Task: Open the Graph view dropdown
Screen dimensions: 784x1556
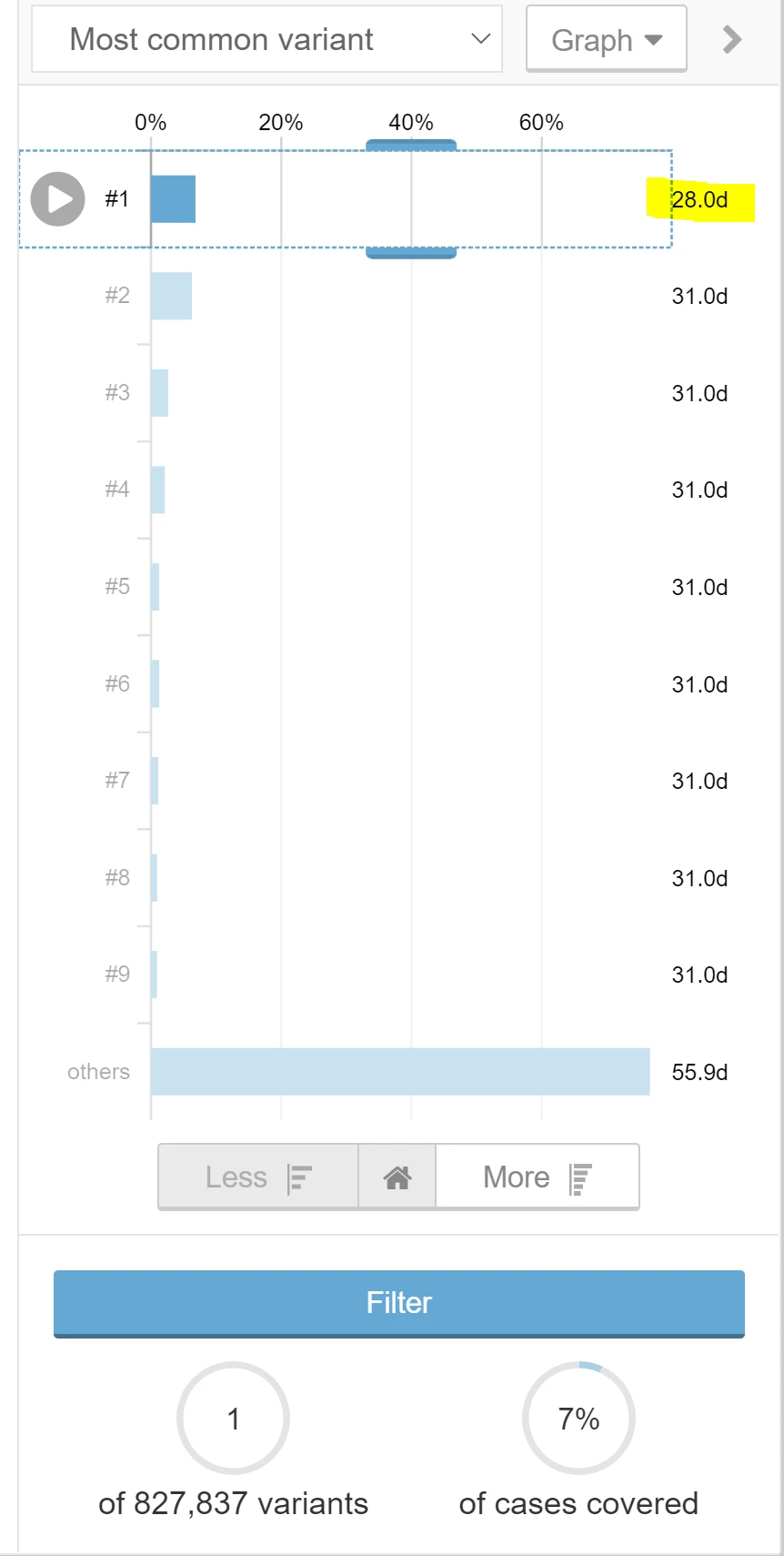Action: (606, 40)
